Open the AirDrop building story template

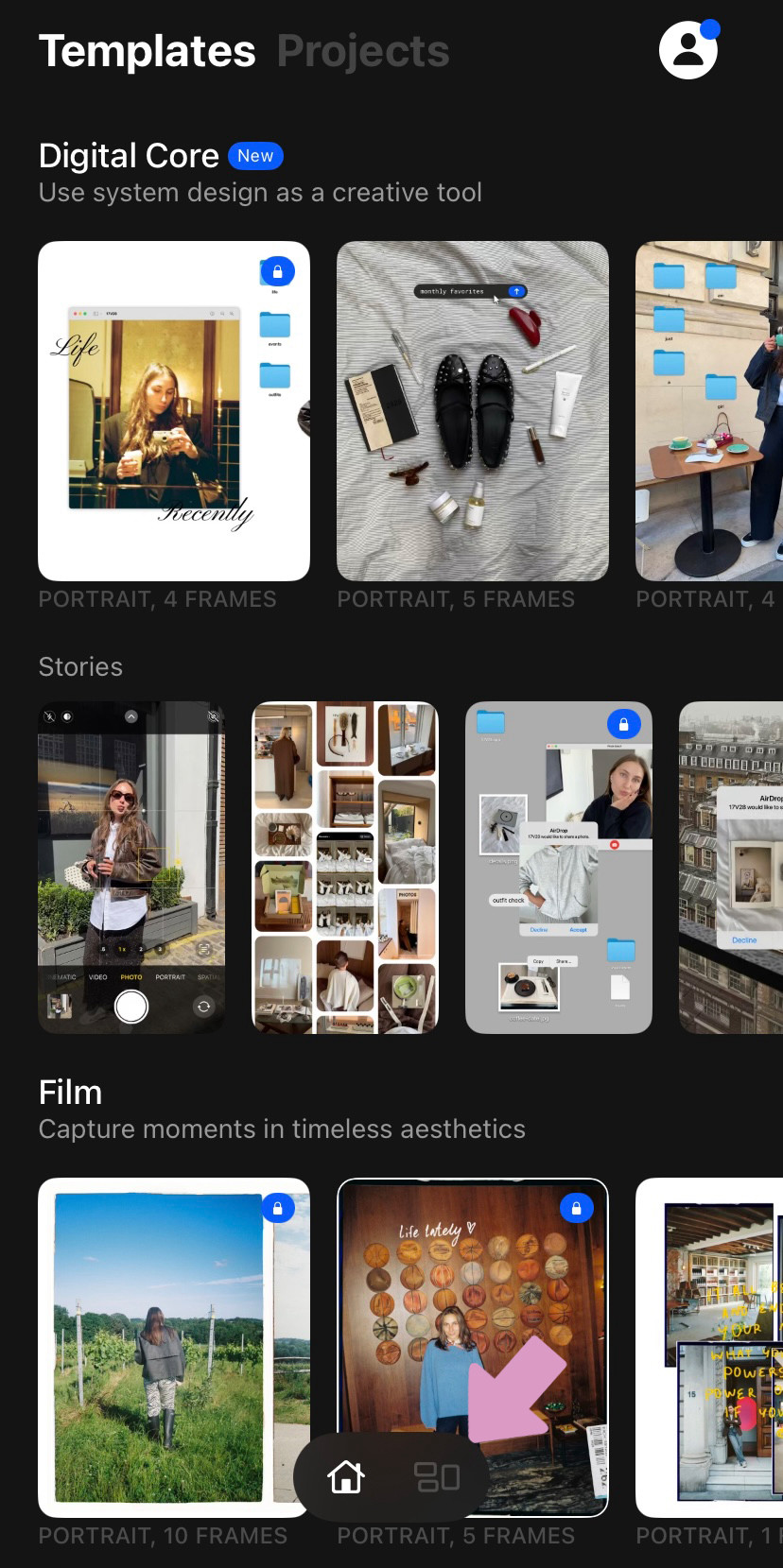(x=731, y=867)
